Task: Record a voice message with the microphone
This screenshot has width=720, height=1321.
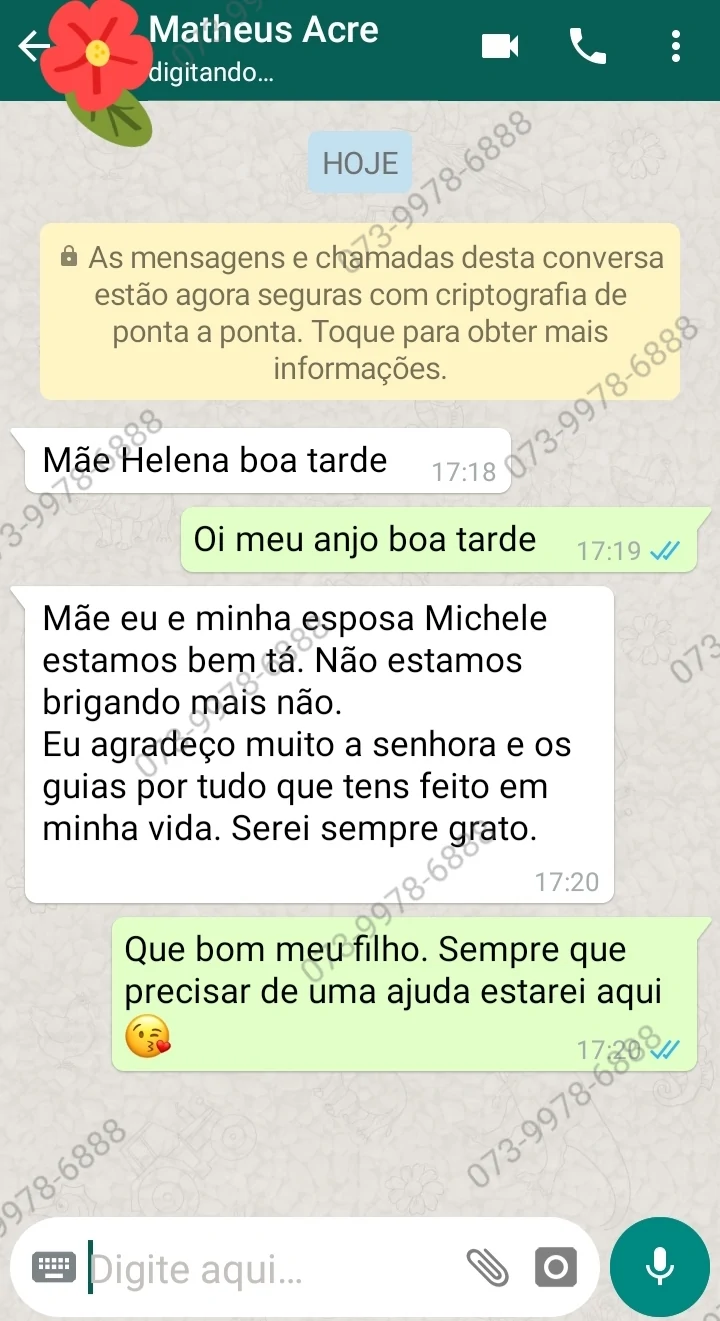Action: tap(659, 1266)
